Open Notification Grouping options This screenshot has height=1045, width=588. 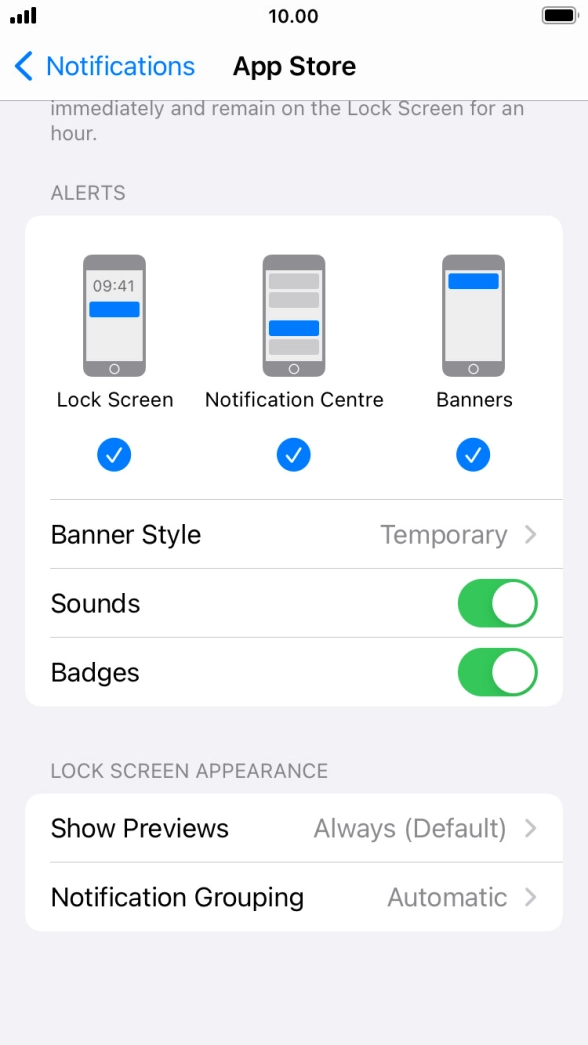coord(294,897)
